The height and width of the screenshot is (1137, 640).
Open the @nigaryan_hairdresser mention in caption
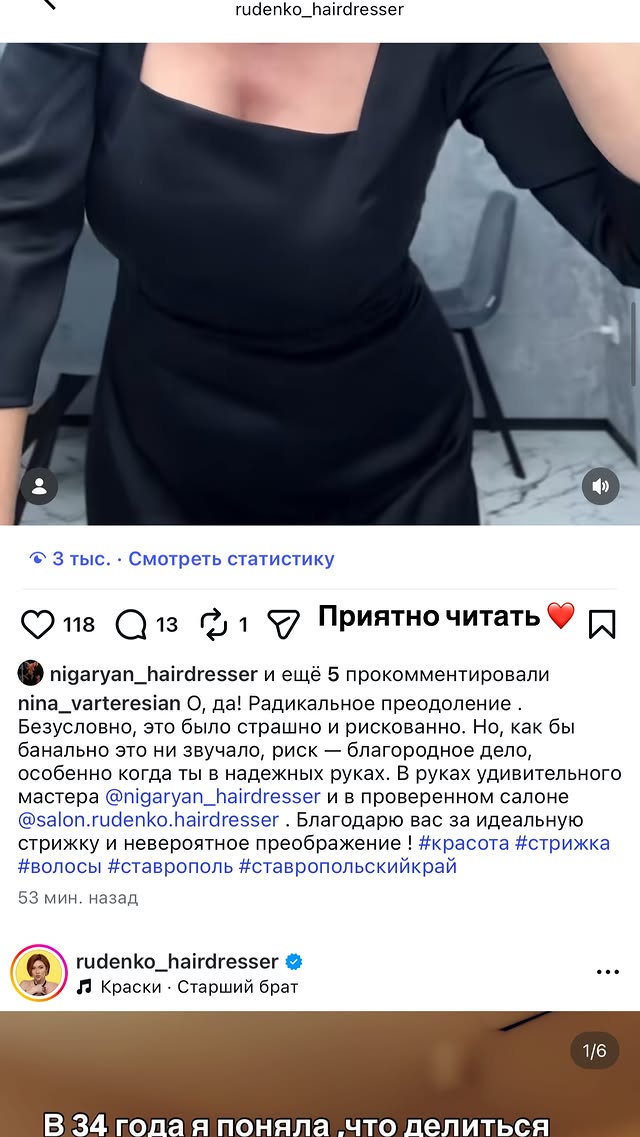point(213,797)
